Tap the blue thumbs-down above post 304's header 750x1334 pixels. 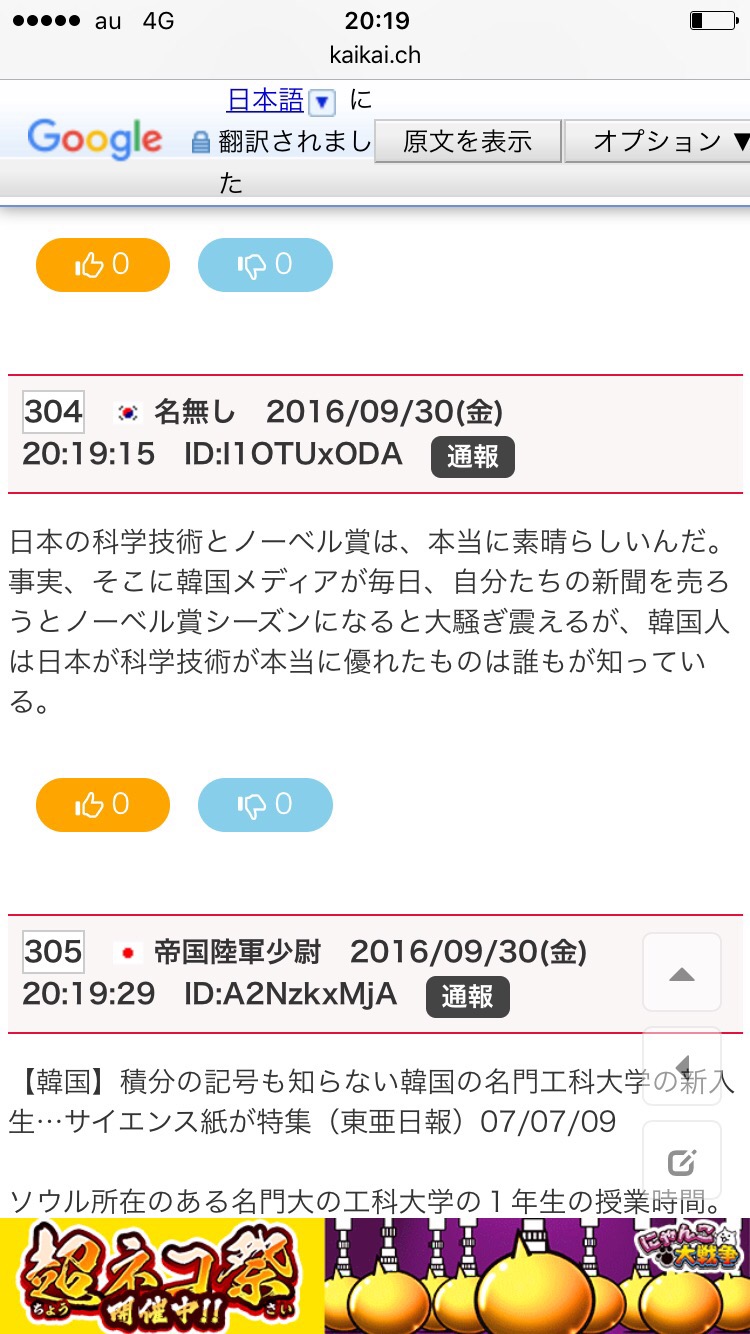(x=265, y=265)
